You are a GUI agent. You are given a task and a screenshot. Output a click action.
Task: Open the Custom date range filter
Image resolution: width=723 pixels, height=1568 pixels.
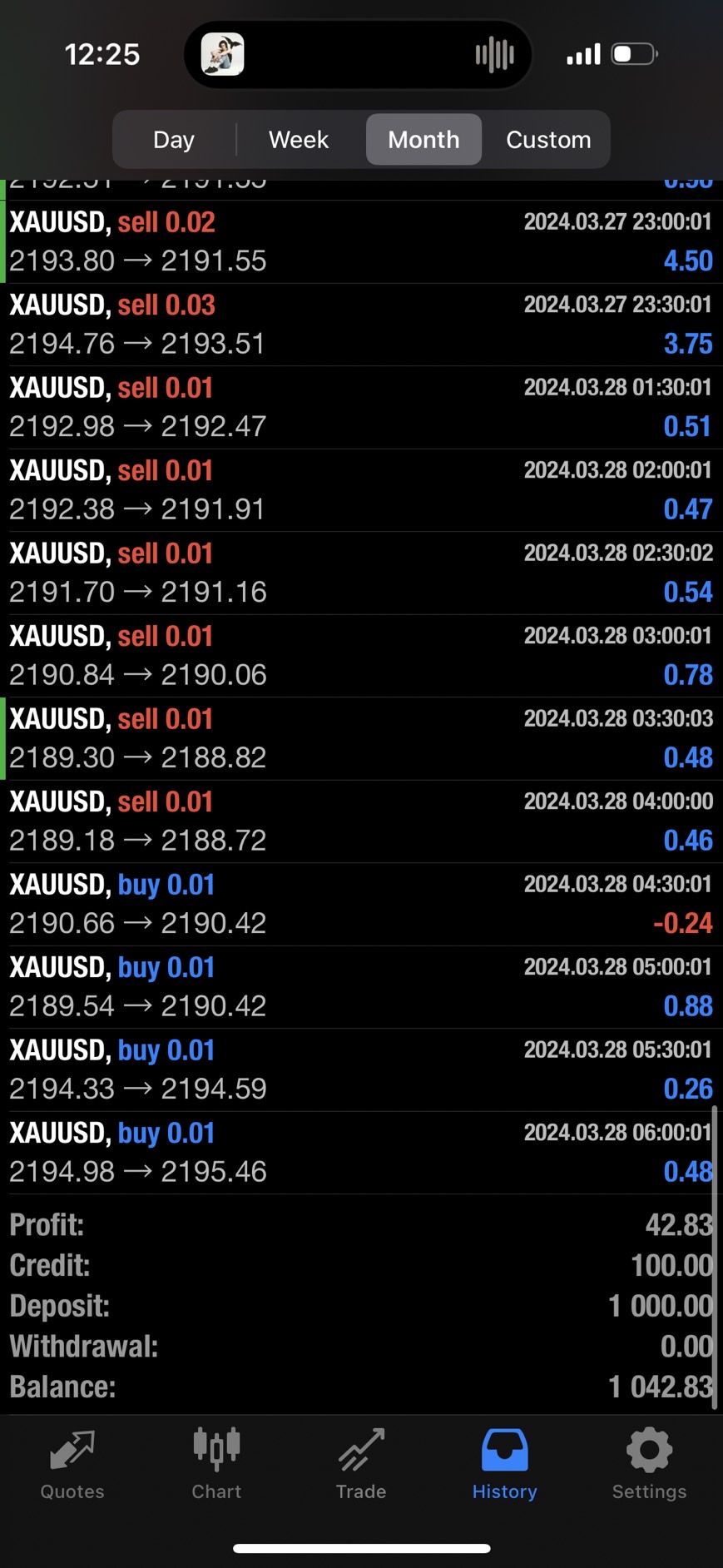[548, 140]
